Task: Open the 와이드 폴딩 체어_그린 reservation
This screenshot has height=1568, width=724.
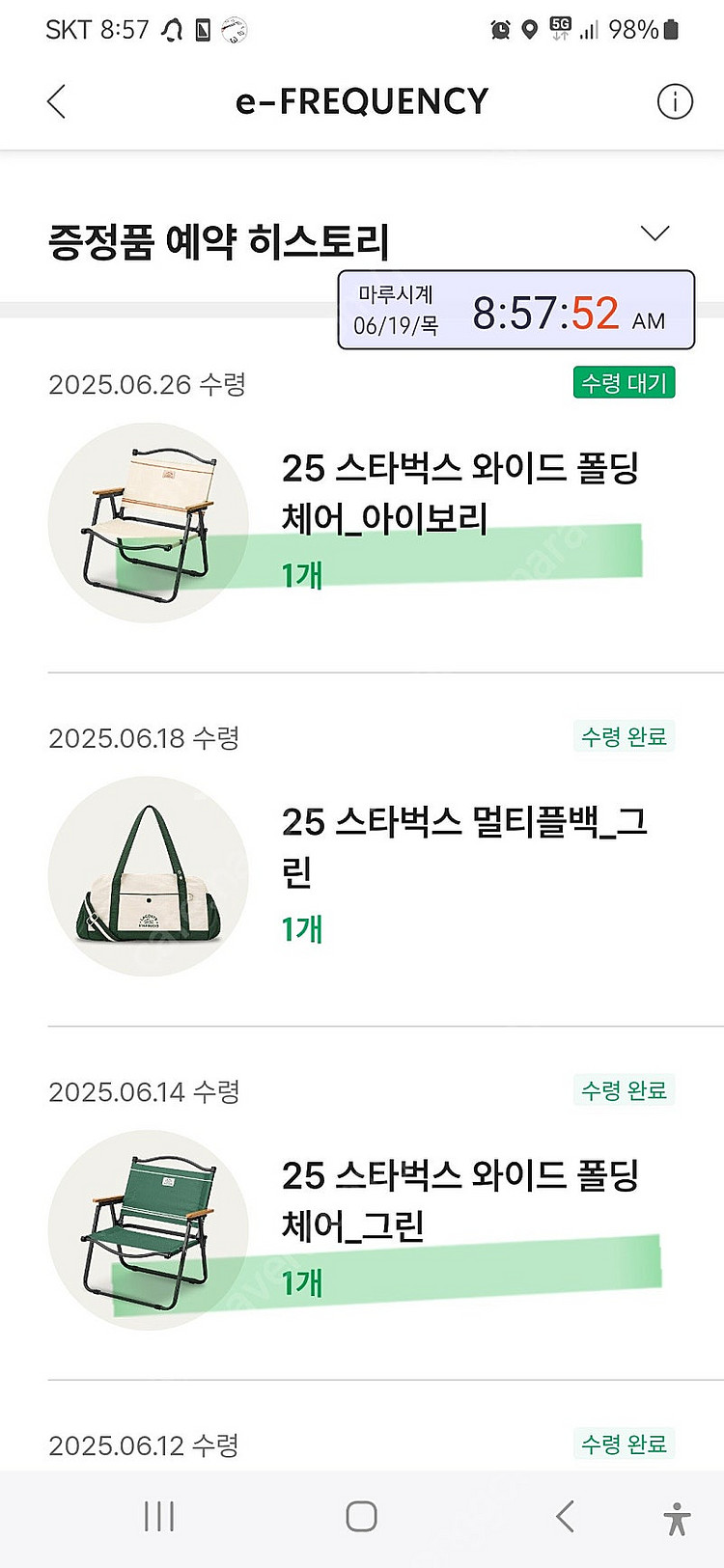Action: (x=459, y=1199)
